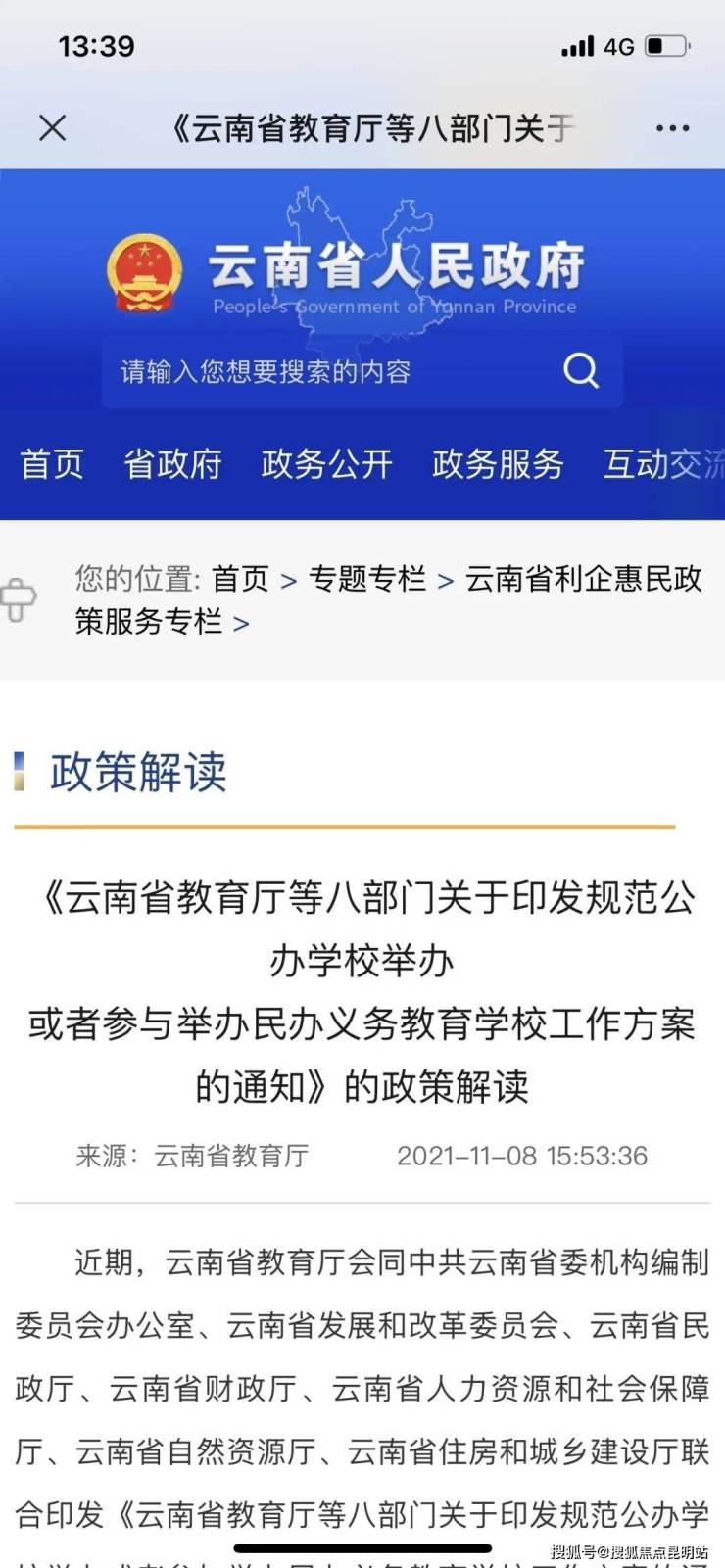Select the 互动交流 navigation item
Image resolution: width=725 pixels, height=1568 pixels.
tap(663, 463)
